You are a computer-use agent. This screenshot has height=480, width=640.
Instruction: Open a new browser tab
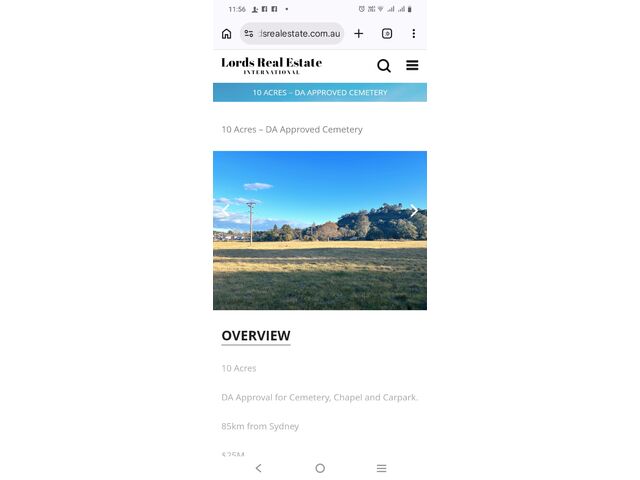(359, 34)
